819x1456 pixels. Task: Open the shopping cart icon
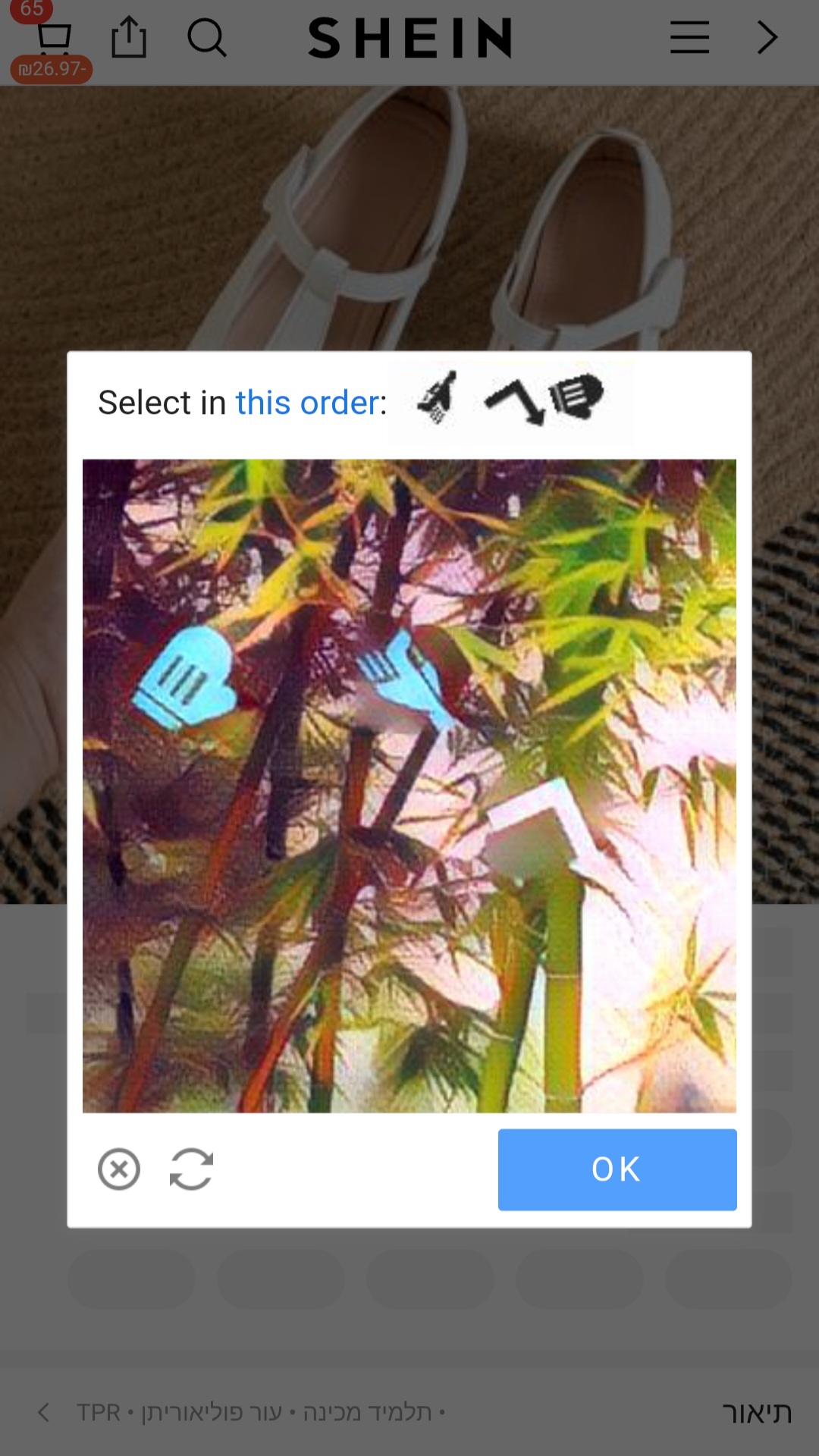pos(53,38)
